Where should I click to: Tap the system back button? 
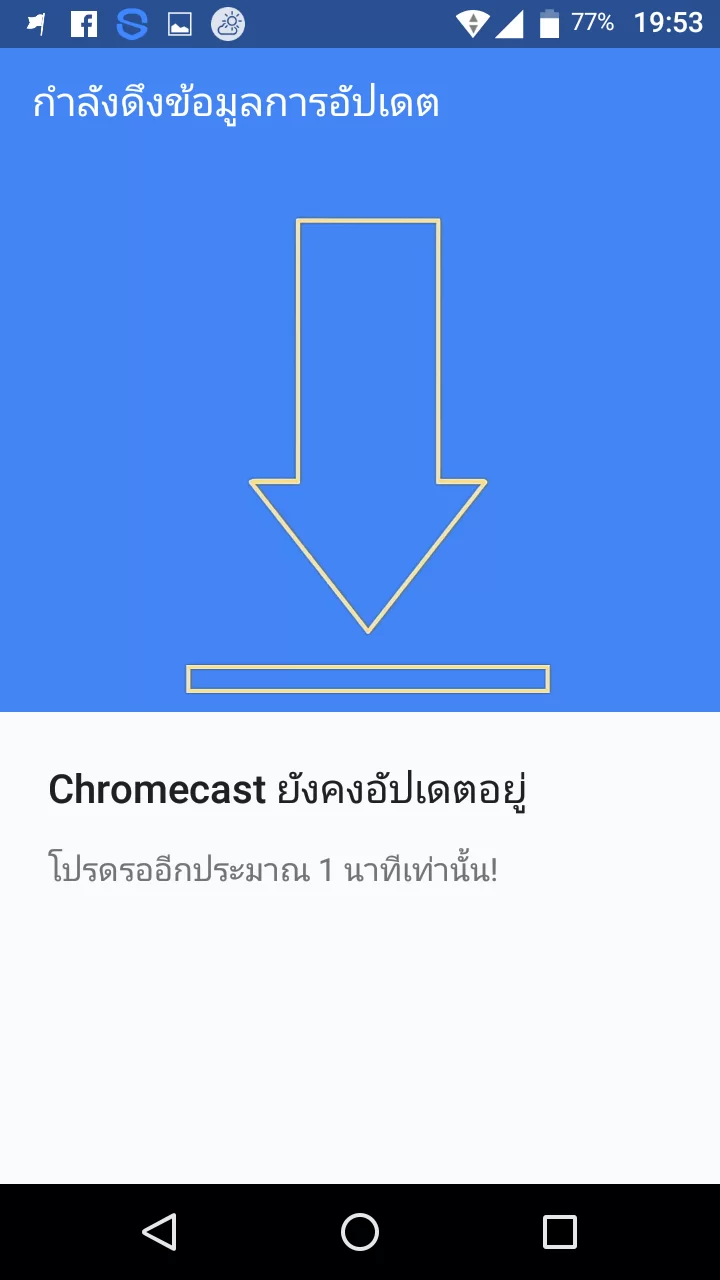coord(160,1232)
